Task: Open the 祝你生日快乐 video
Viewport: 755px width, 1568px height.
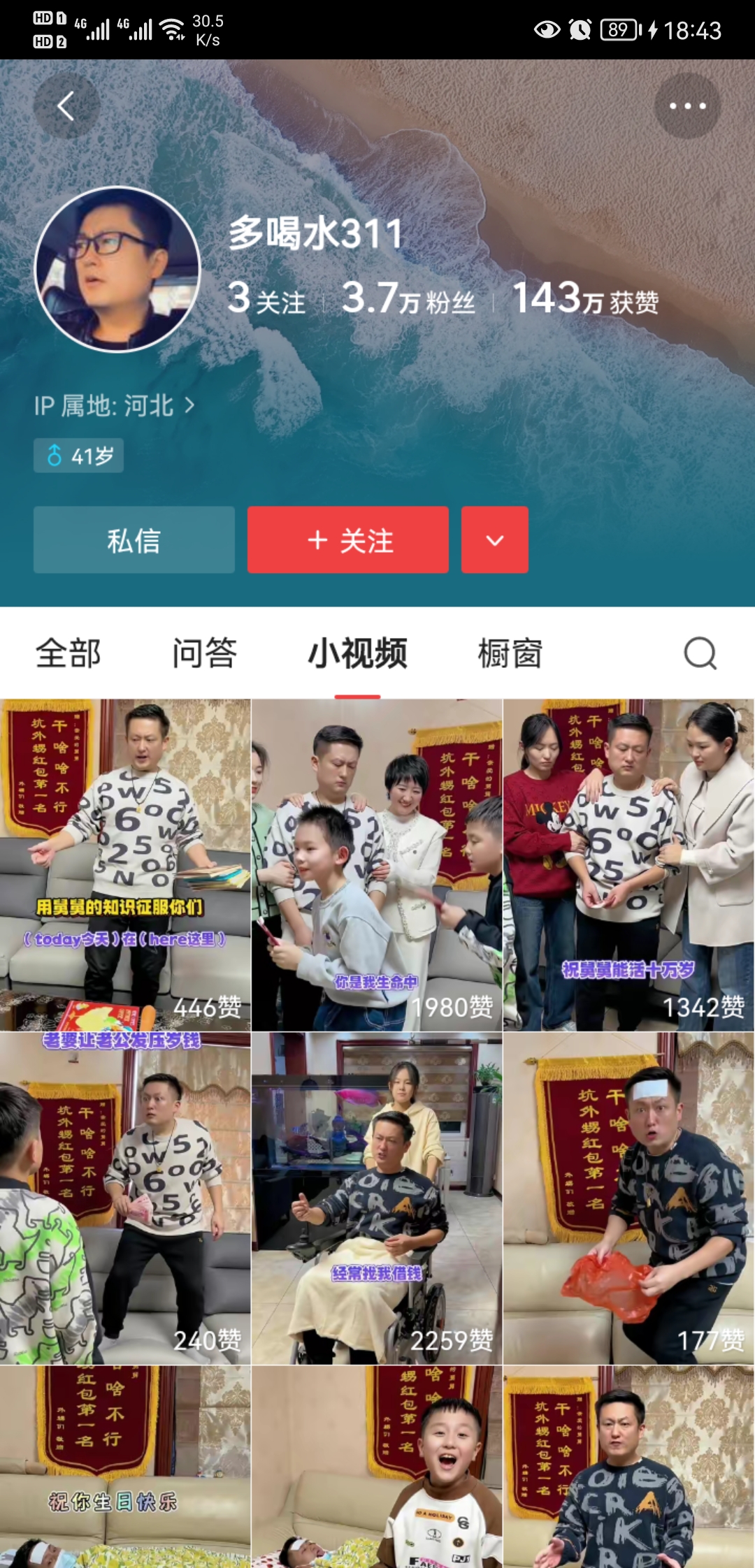Action: (125, 1467)
